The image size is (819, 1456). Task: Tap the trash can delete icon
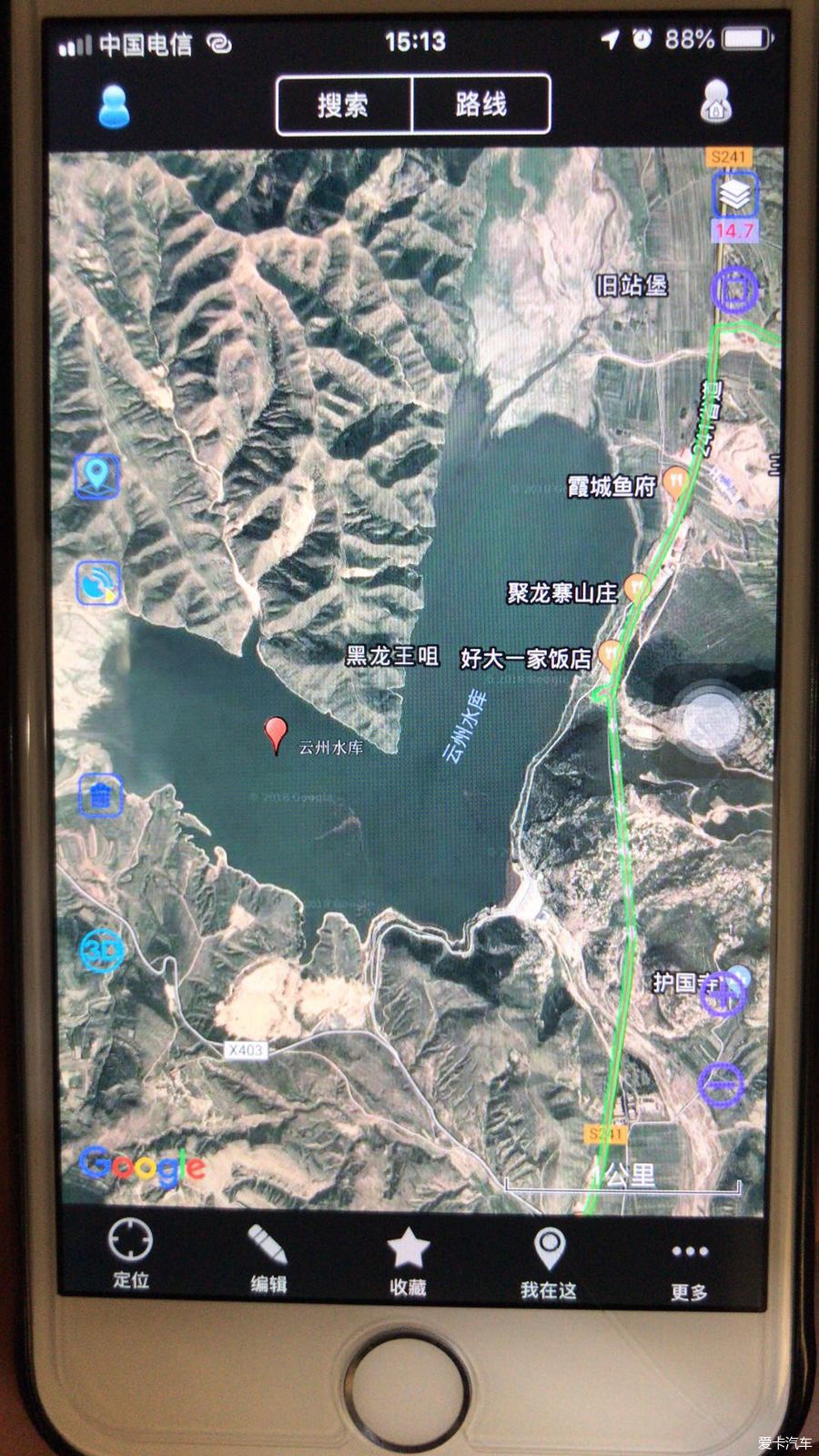[x=100, y=796]
